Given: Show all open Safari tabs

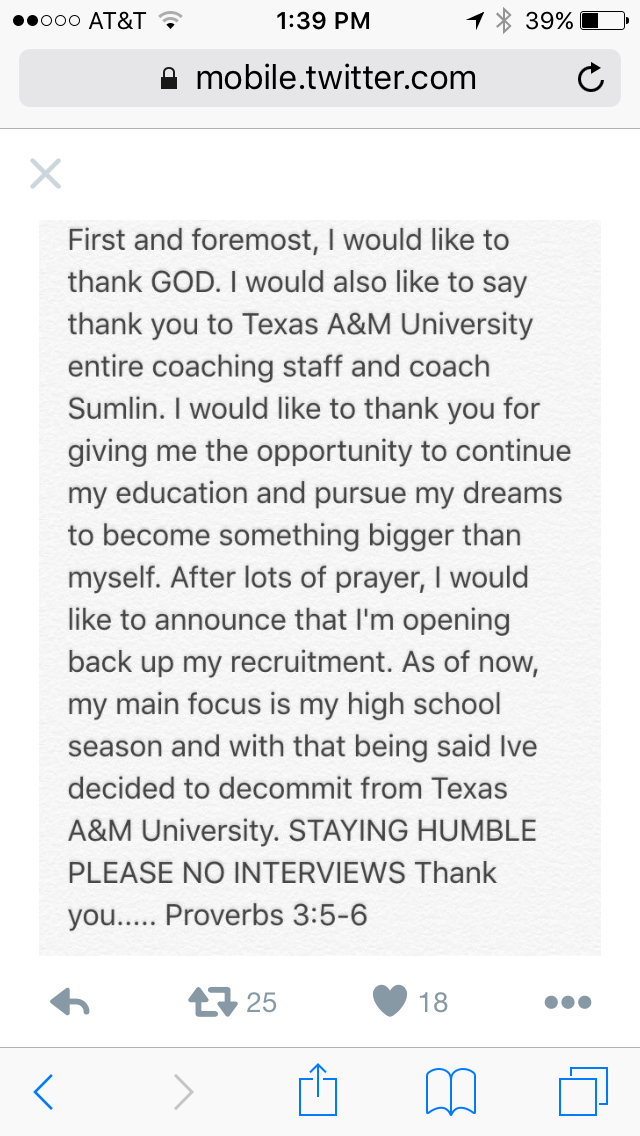Looking at the screenshot, I should 582,1092.
